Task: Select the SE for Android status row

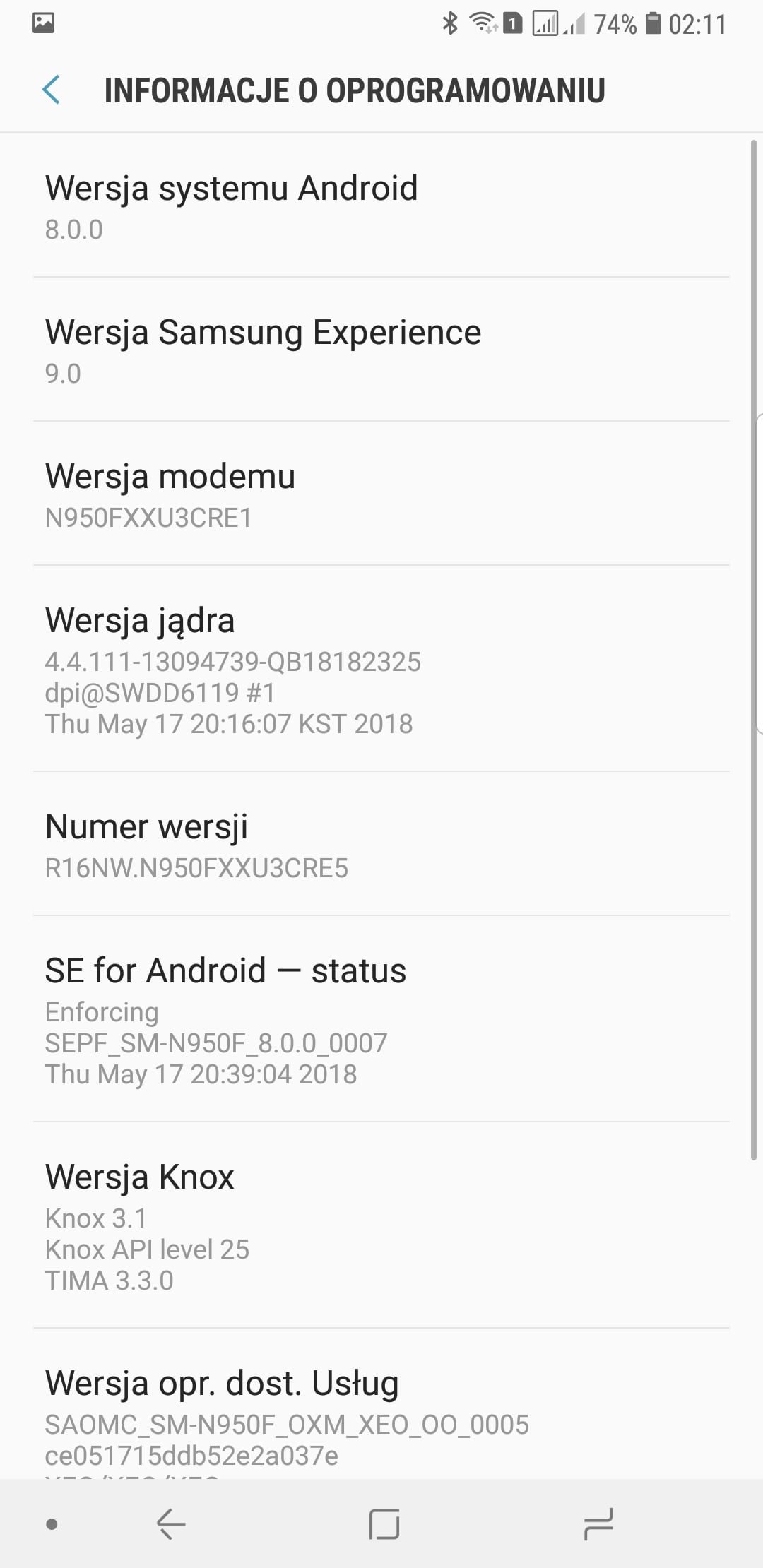Action: pyautogui.click(x=381, y=1019)
